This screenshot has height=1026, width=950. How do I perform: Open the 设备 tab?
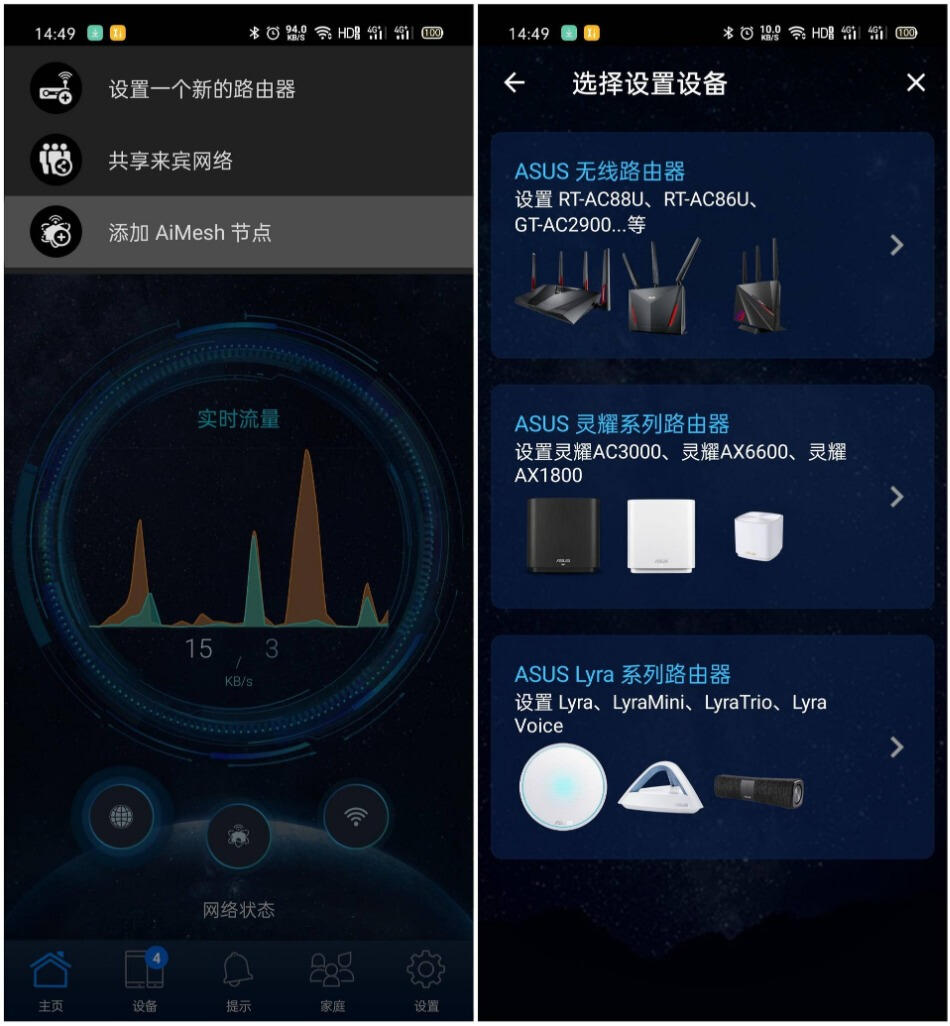pos(145,981)
